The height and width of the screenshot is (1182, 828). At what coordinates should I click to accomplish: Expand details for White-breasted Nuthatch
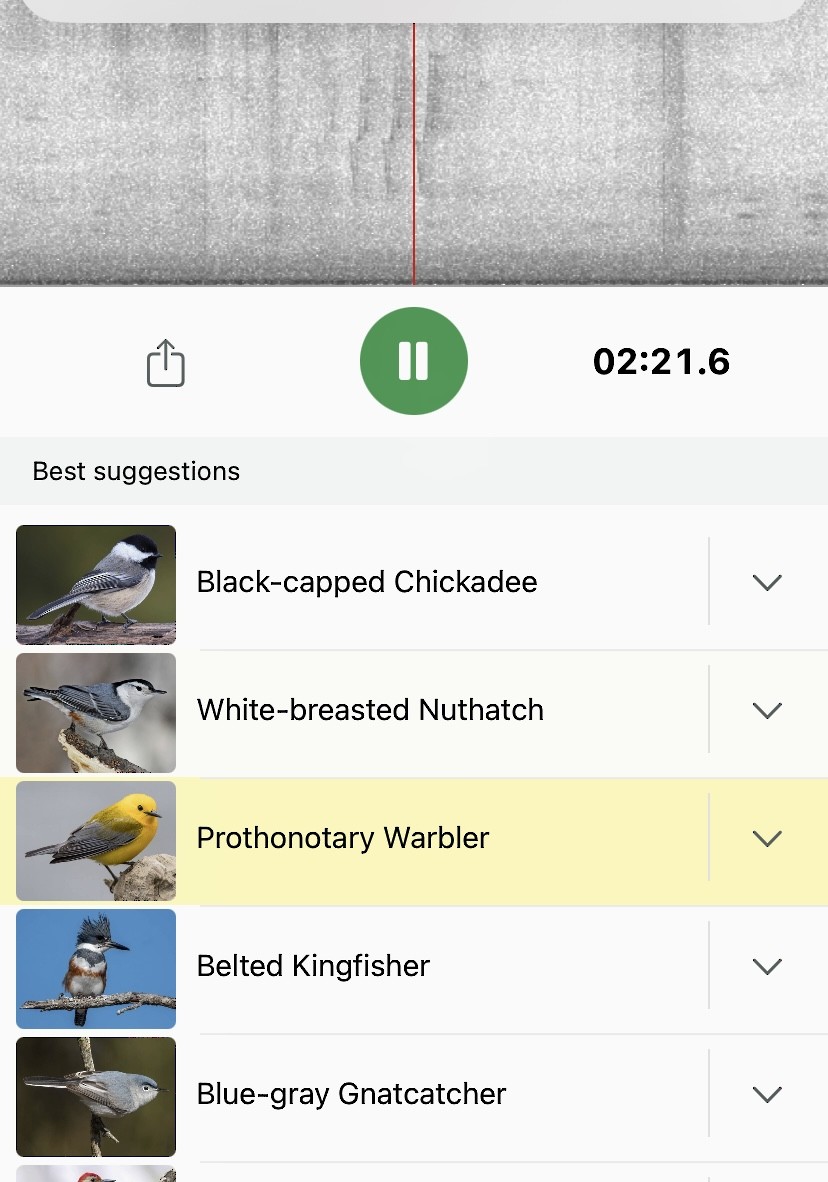(767, 710)
